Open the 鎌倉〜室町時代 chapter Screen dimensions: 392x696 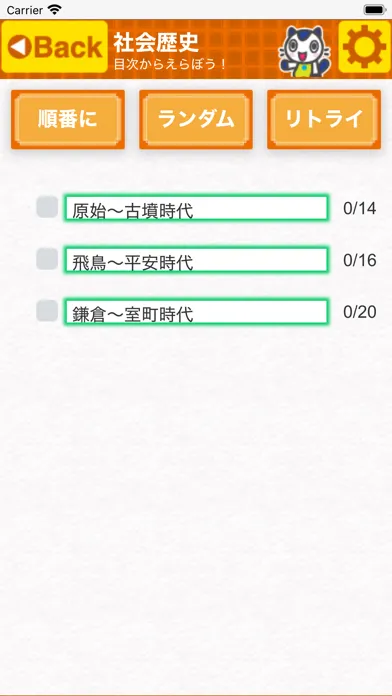click(196, 312)
